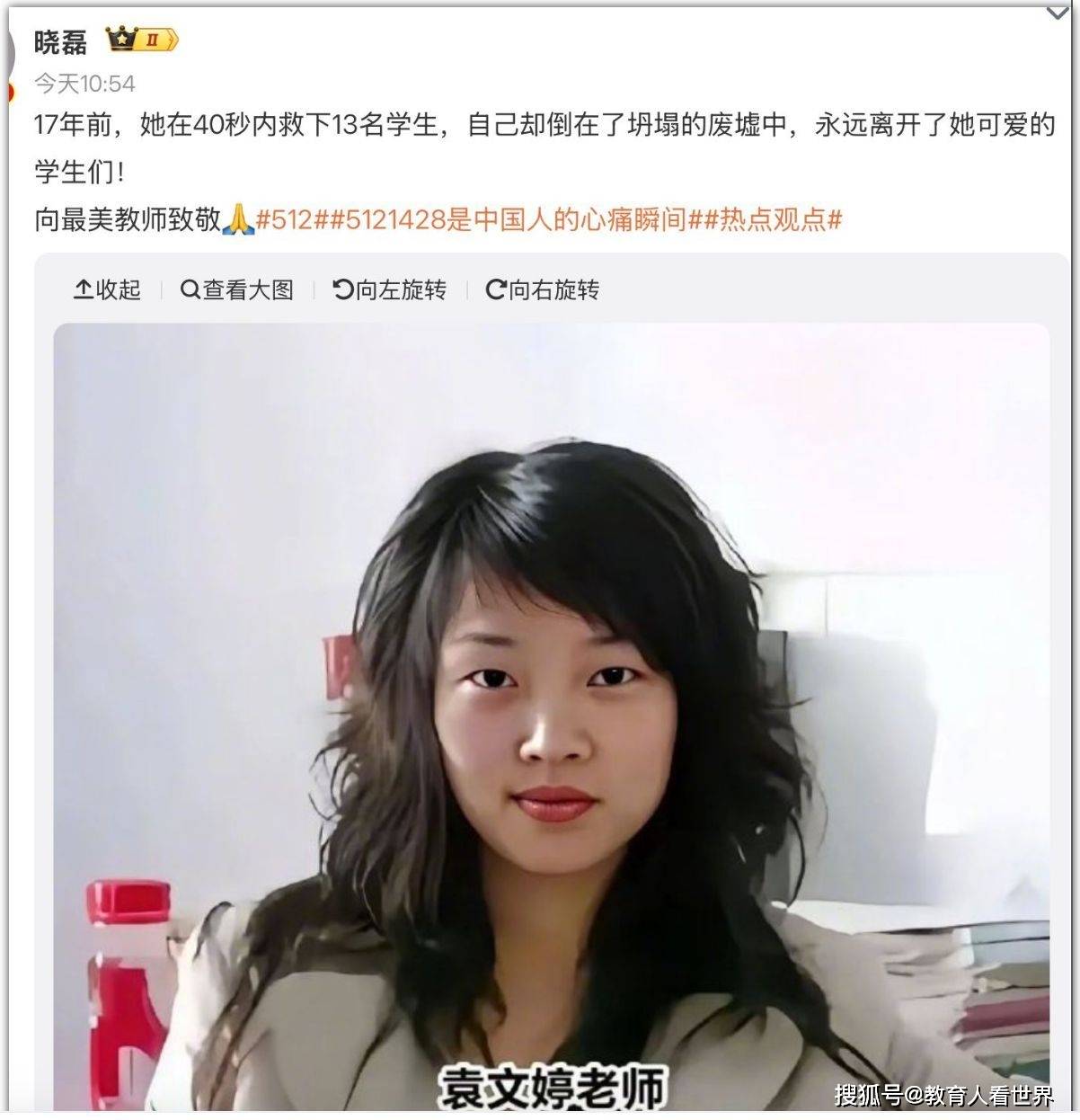Screen dimensions: 1080x1120
Task: Collapse the image with 收起
Action: tap(107, 289)
